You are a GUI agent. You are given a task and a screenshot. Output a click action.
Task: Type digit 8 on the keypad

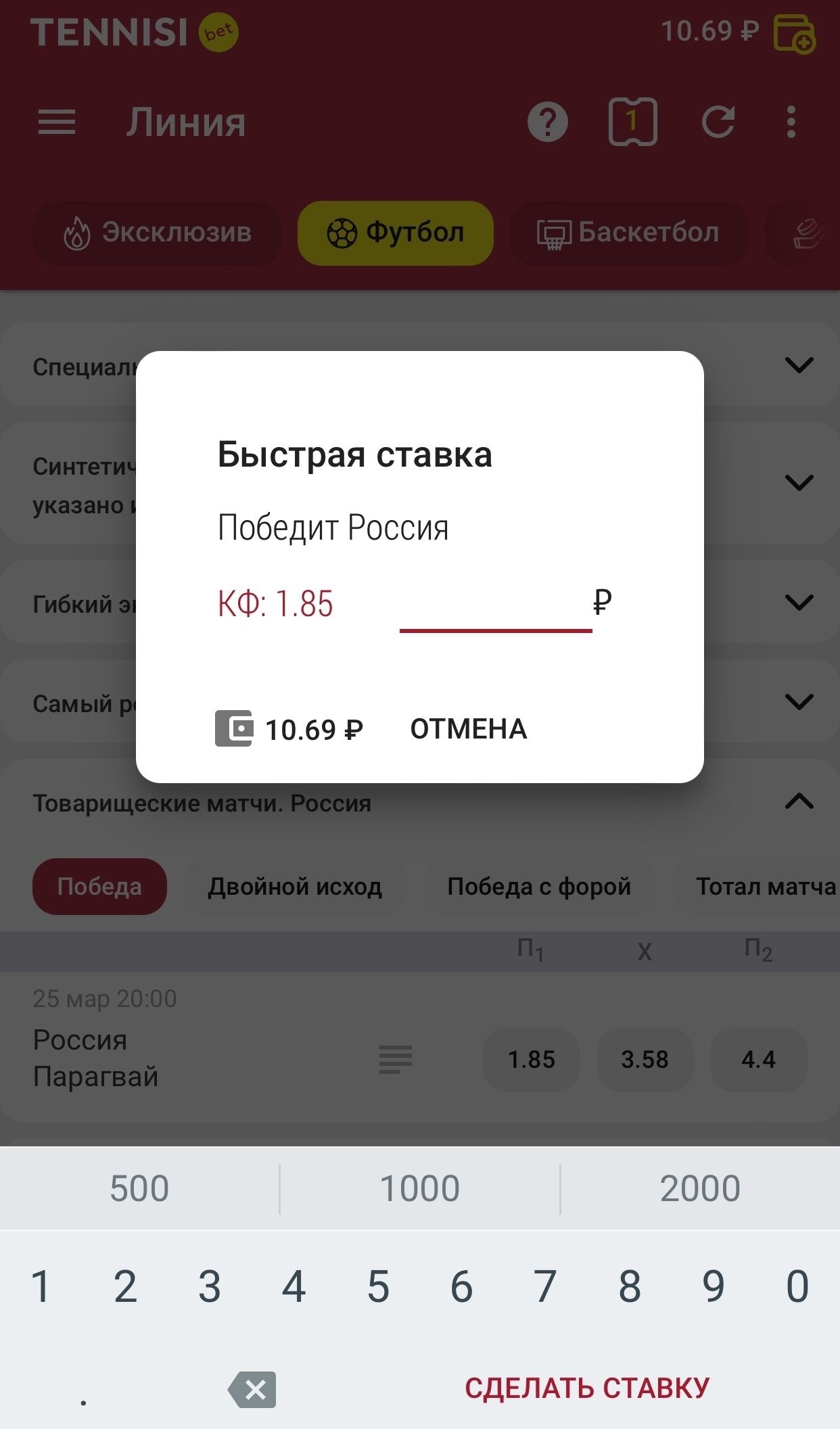(629, 1286)
